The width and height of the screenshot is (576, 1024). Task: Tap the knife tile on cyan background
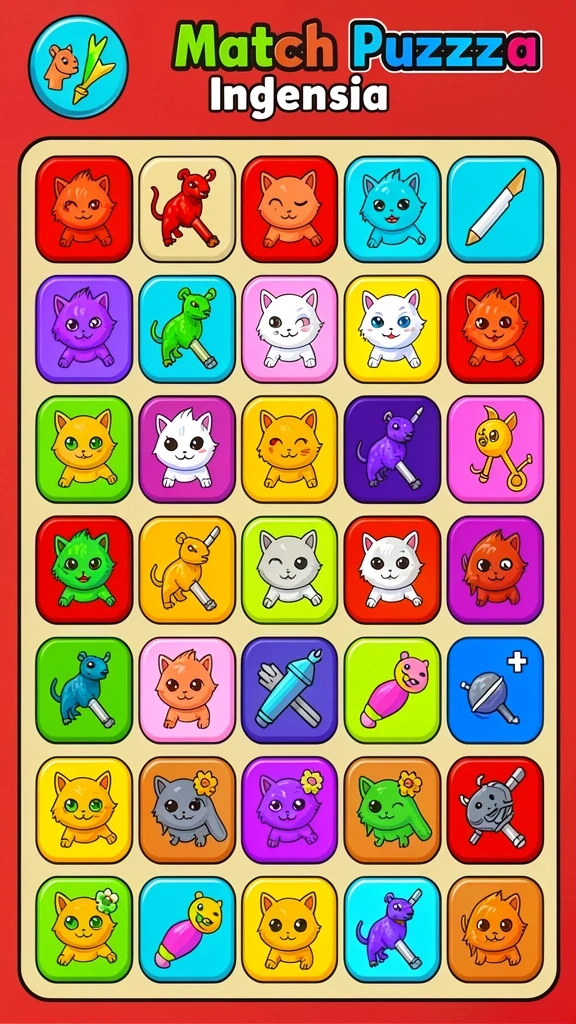pyautogui.click(x=496, y=209)
